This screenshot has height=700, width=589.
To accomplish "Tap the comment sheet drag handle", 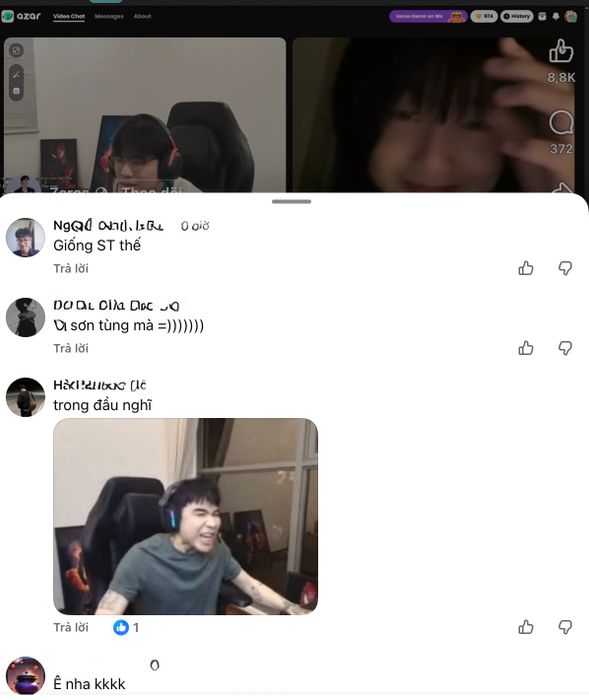I will (x=291, y=202).
